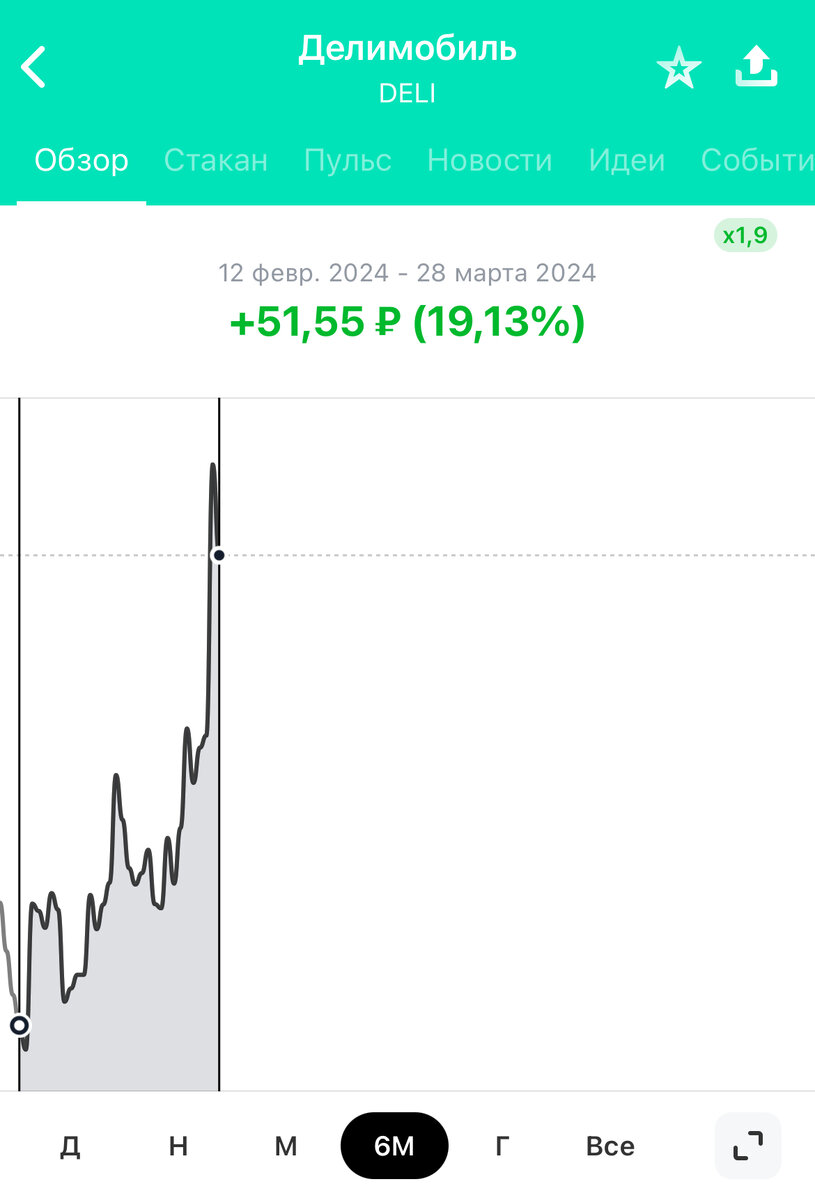This screenshot has width=815, height=1200.
Task: Open the События tab
Action: coord(757,160)
